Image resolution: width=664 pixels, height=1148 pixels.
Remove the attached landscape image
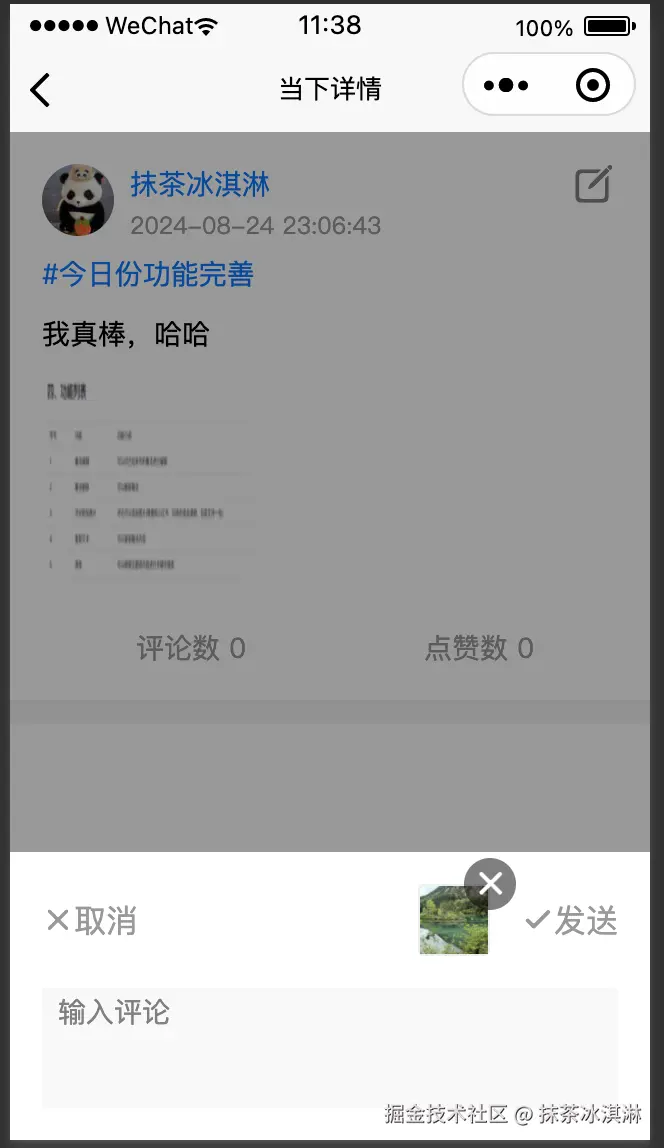(490, 883)
